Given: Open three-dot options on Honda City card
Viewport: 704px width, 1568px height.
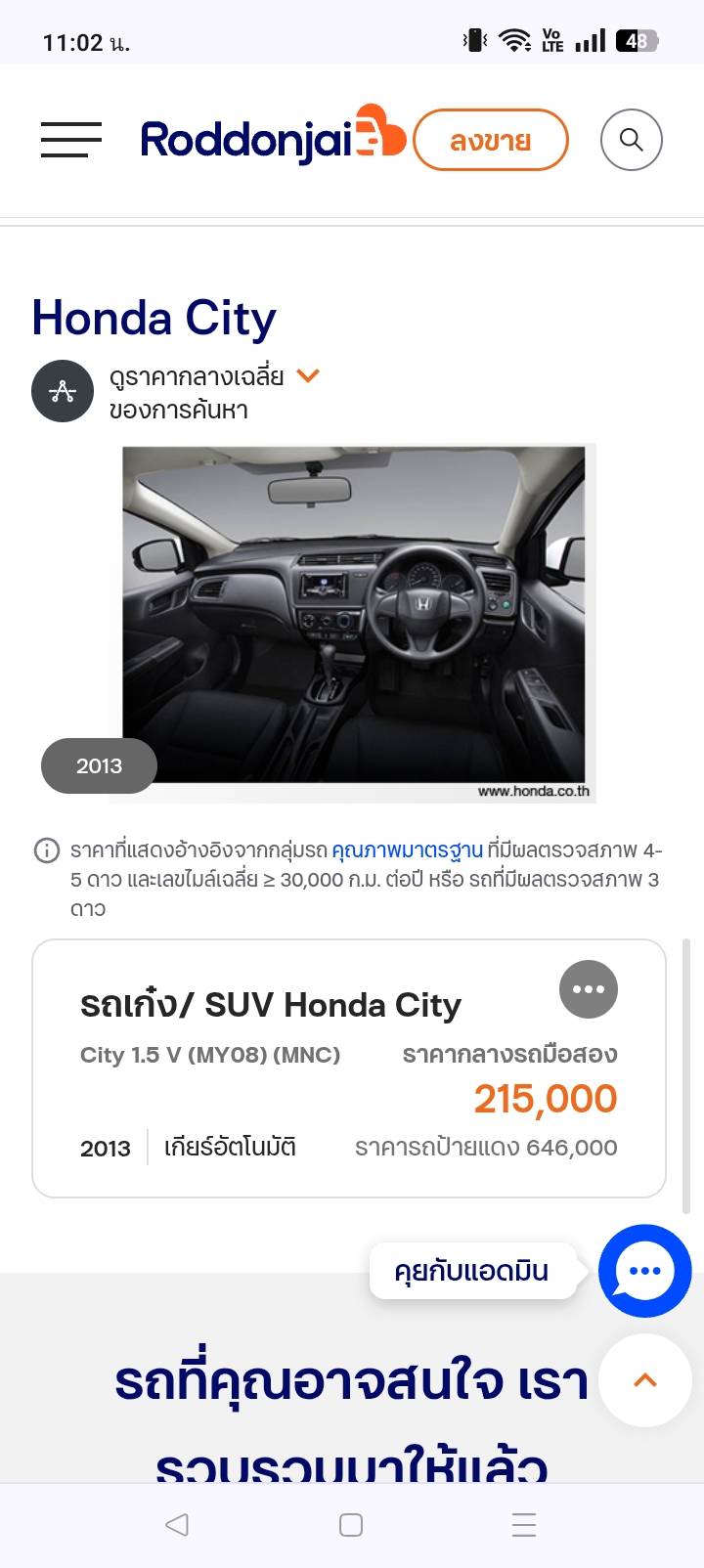Looking at the screenshot, I should (x=588, y=989).
